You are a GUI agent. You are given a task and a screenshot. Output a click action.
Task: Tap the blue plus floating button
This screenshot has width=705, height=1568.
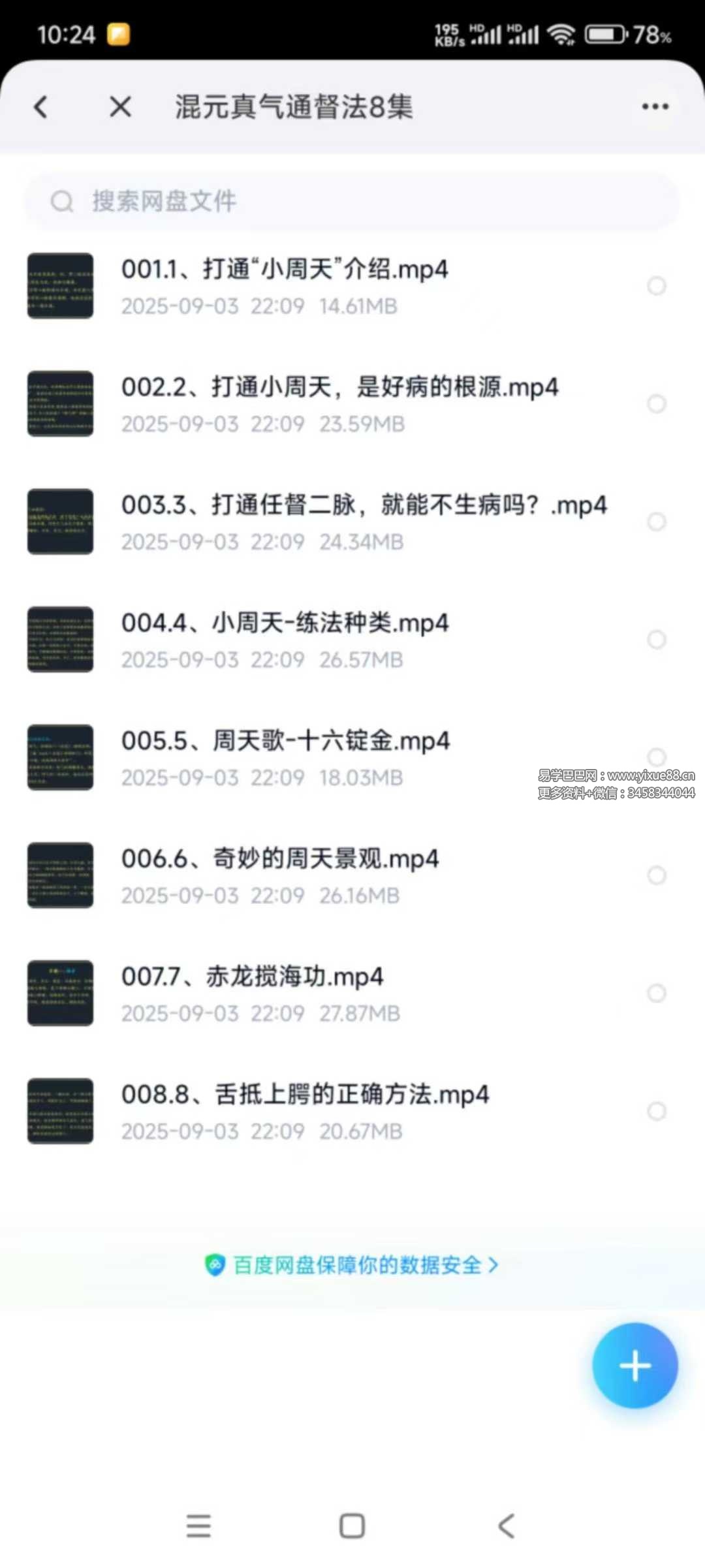[x=634, y=1366]
